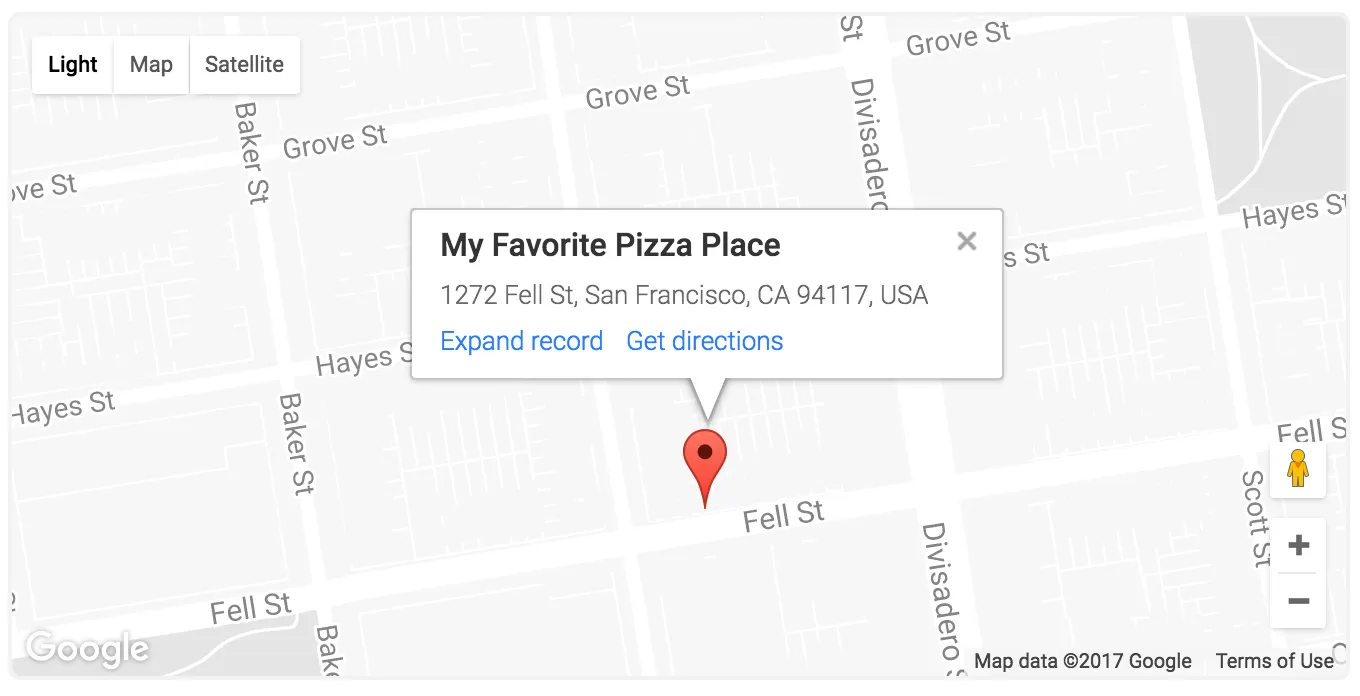
Task: Tap Get directions link
Action: [704, 341]
